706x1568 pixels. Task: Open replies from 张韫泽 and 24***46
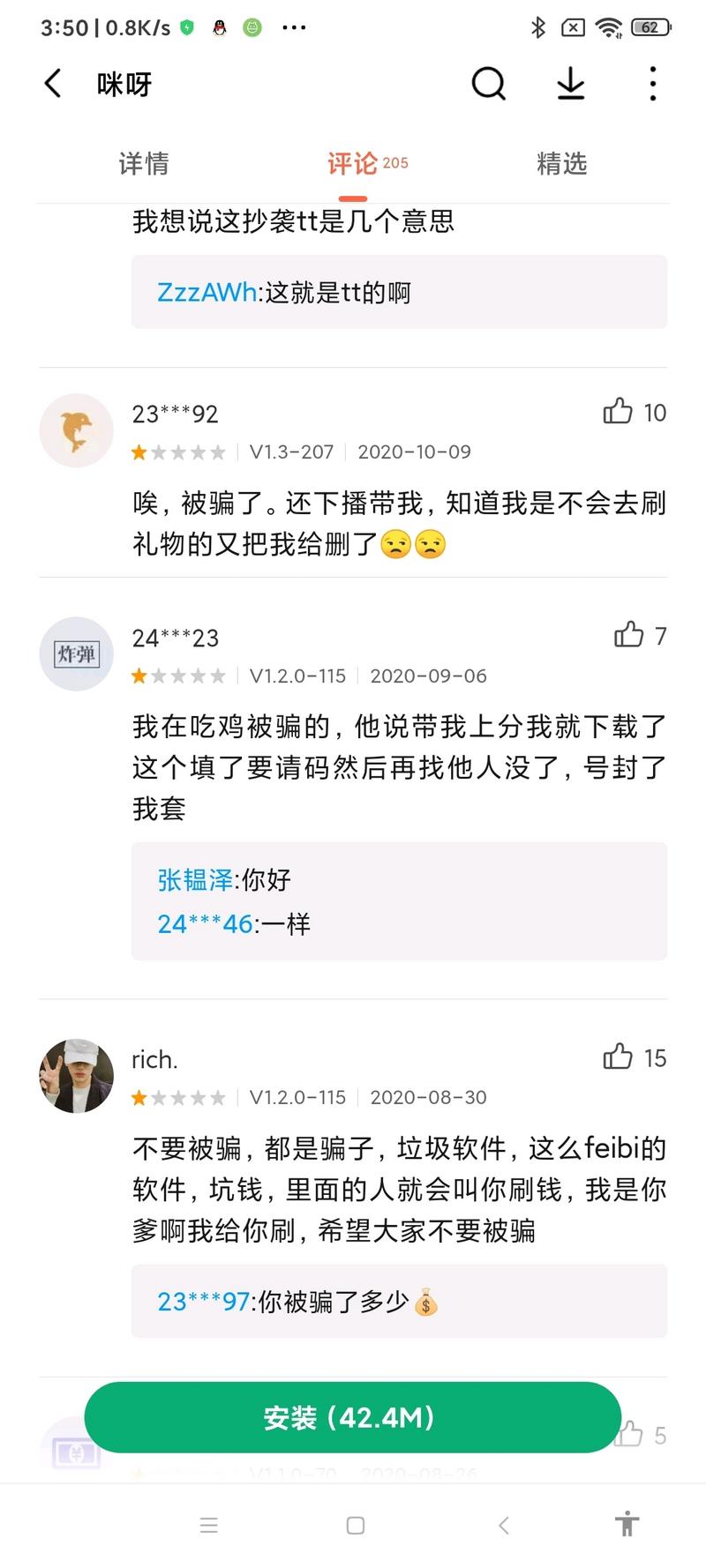pyautogui.click(x=399, y=901)
